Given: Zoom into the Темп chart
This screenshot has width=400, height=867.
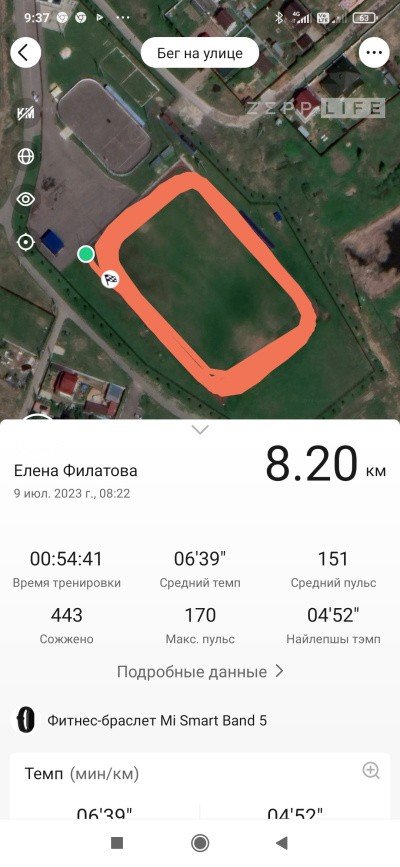Looking at the screenshot, I should click(x=371, y=770).
